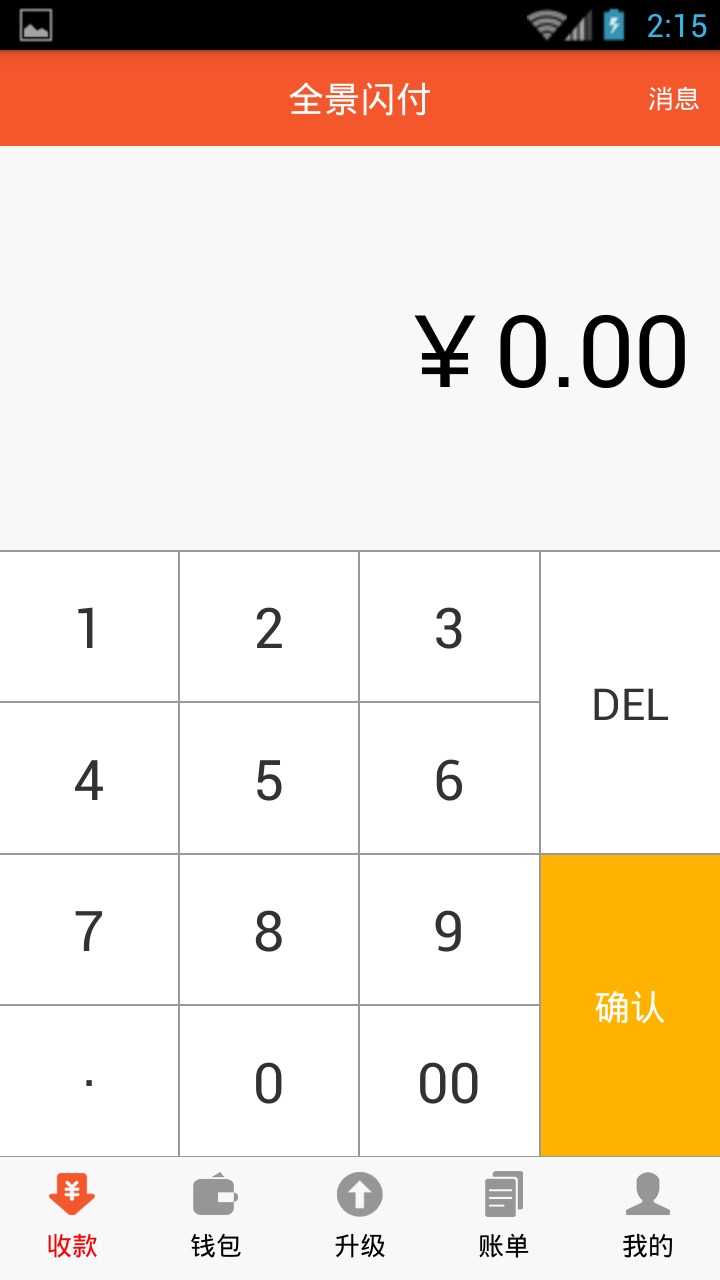720x1280 pixels.
Task: Enter digit 5 on the keypad
Action: click(x=269, y=779)
